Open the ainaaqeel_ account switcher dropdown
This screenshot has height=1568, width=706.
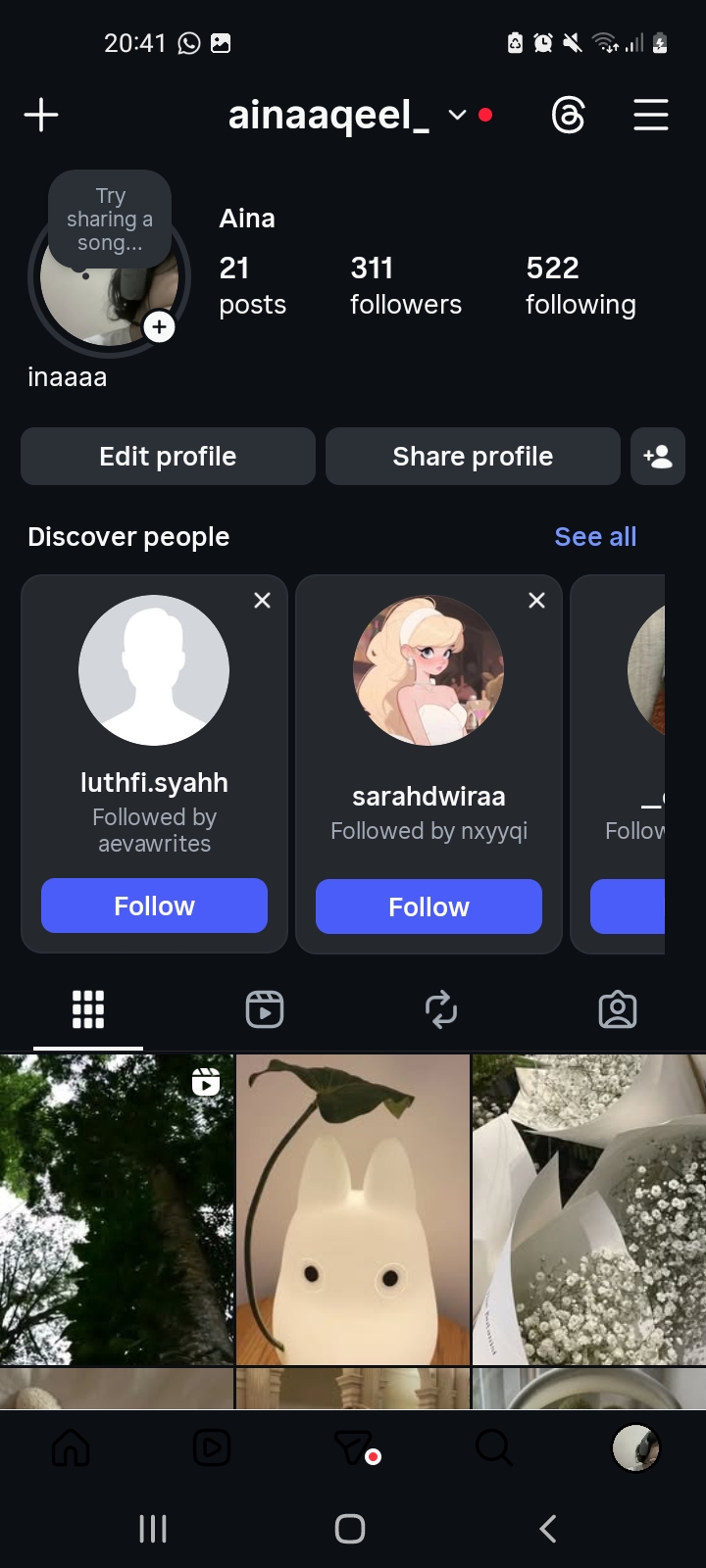click(457, 116)
